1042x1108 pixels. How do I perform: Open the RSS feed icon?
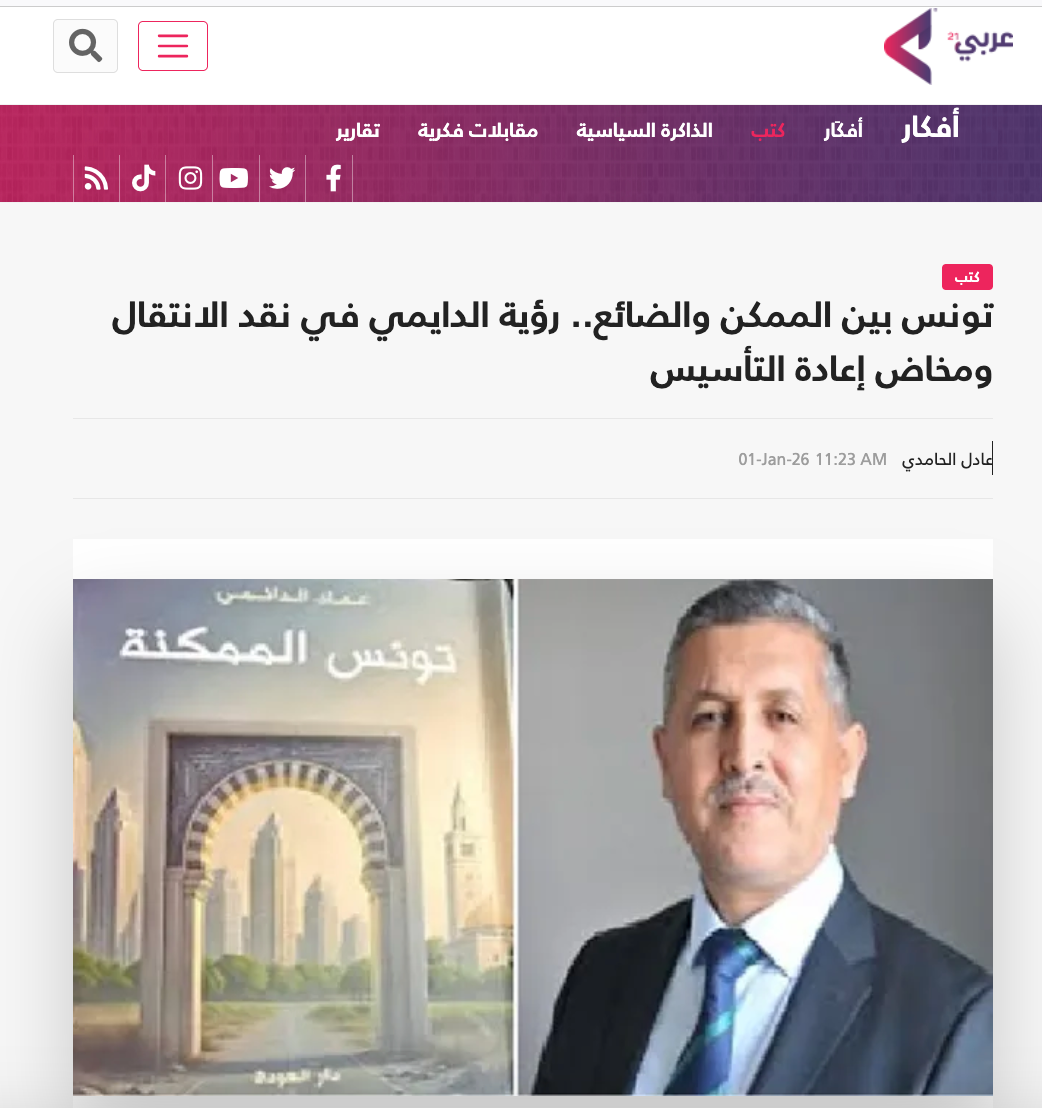(x=96, y=179)
